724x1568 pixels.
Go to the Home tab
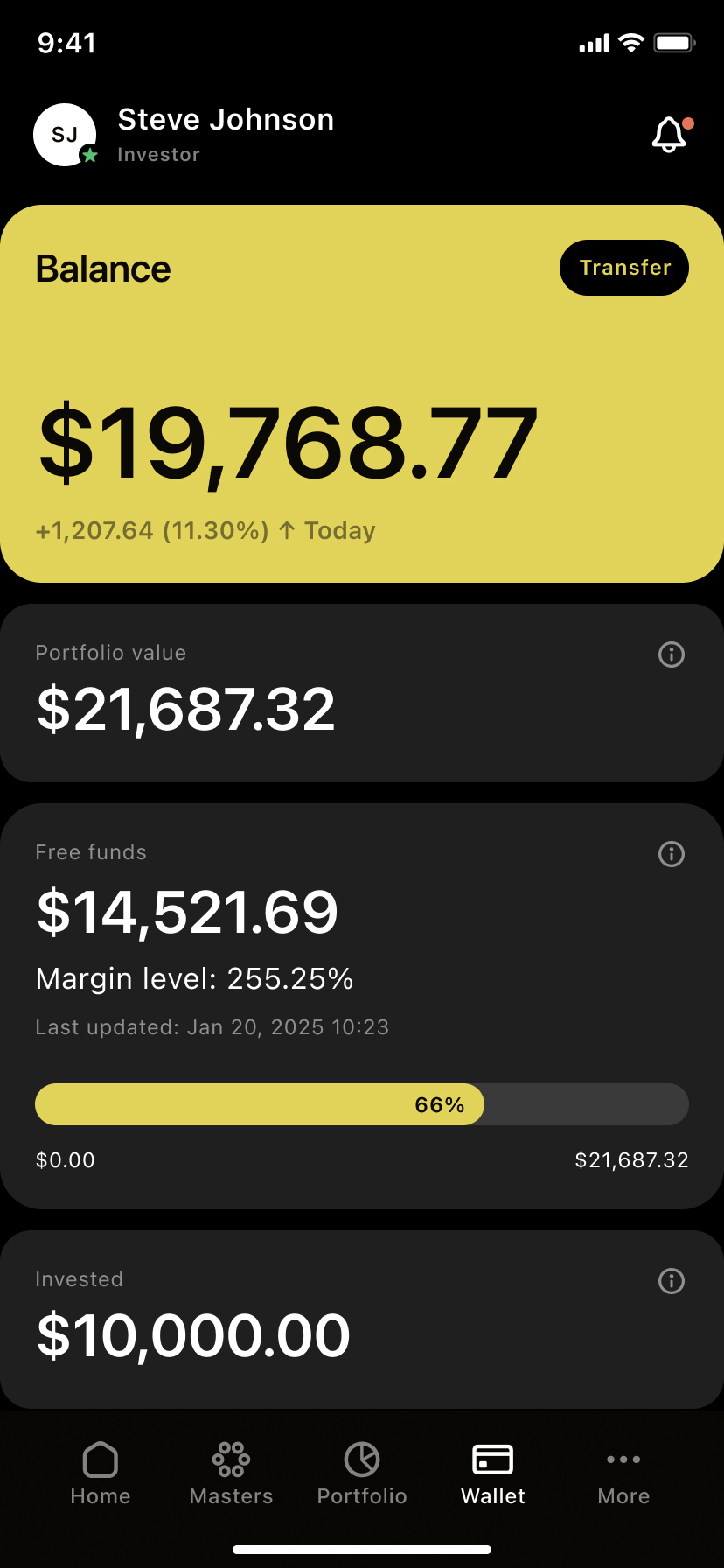pos(101,1473)
